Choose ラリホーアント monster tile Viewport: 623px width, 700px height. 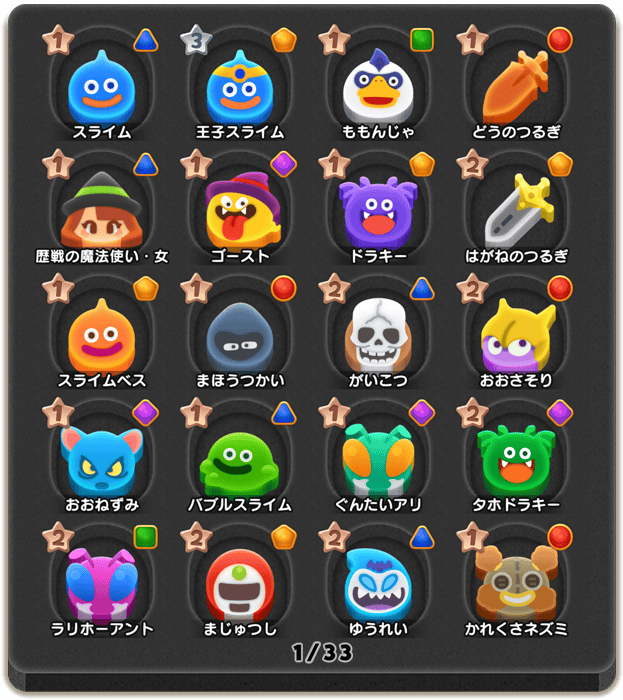click(x=102, y=583)
